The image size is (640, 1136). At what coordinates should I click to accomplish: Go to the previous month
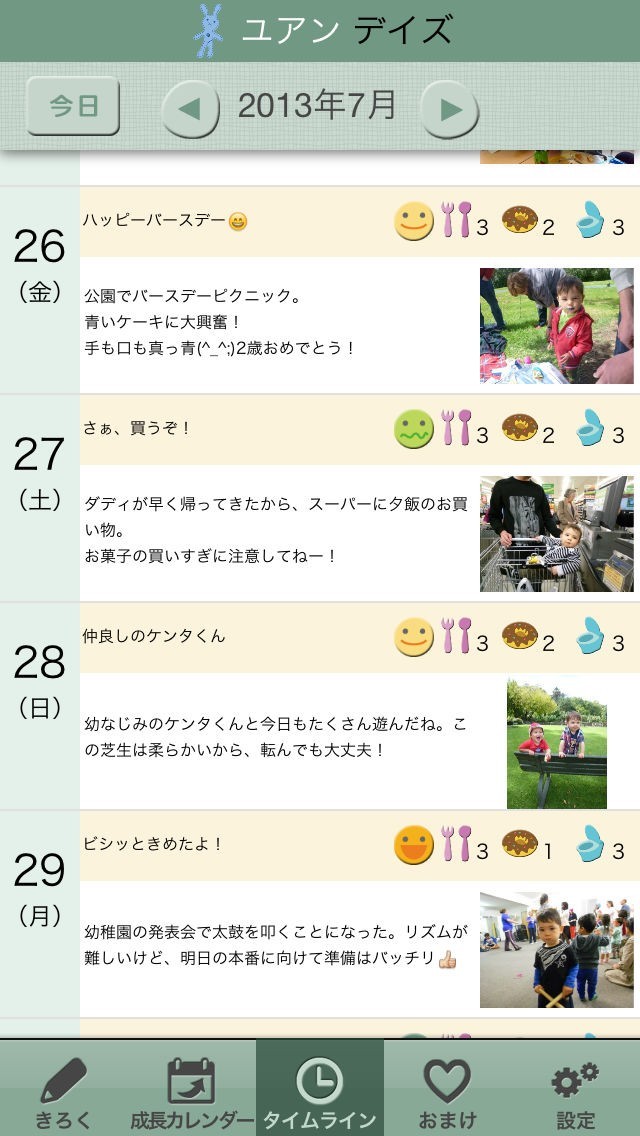coord(190,108)
